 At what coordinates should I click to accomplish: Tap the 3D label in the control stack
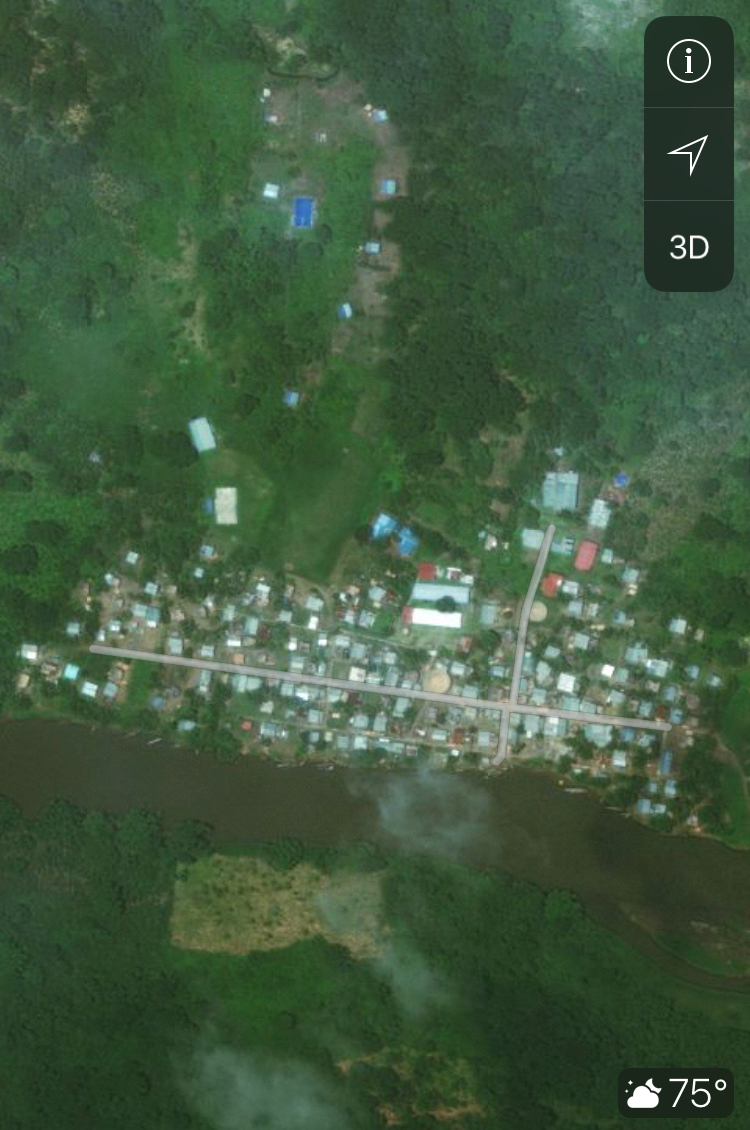coord(688,245)
